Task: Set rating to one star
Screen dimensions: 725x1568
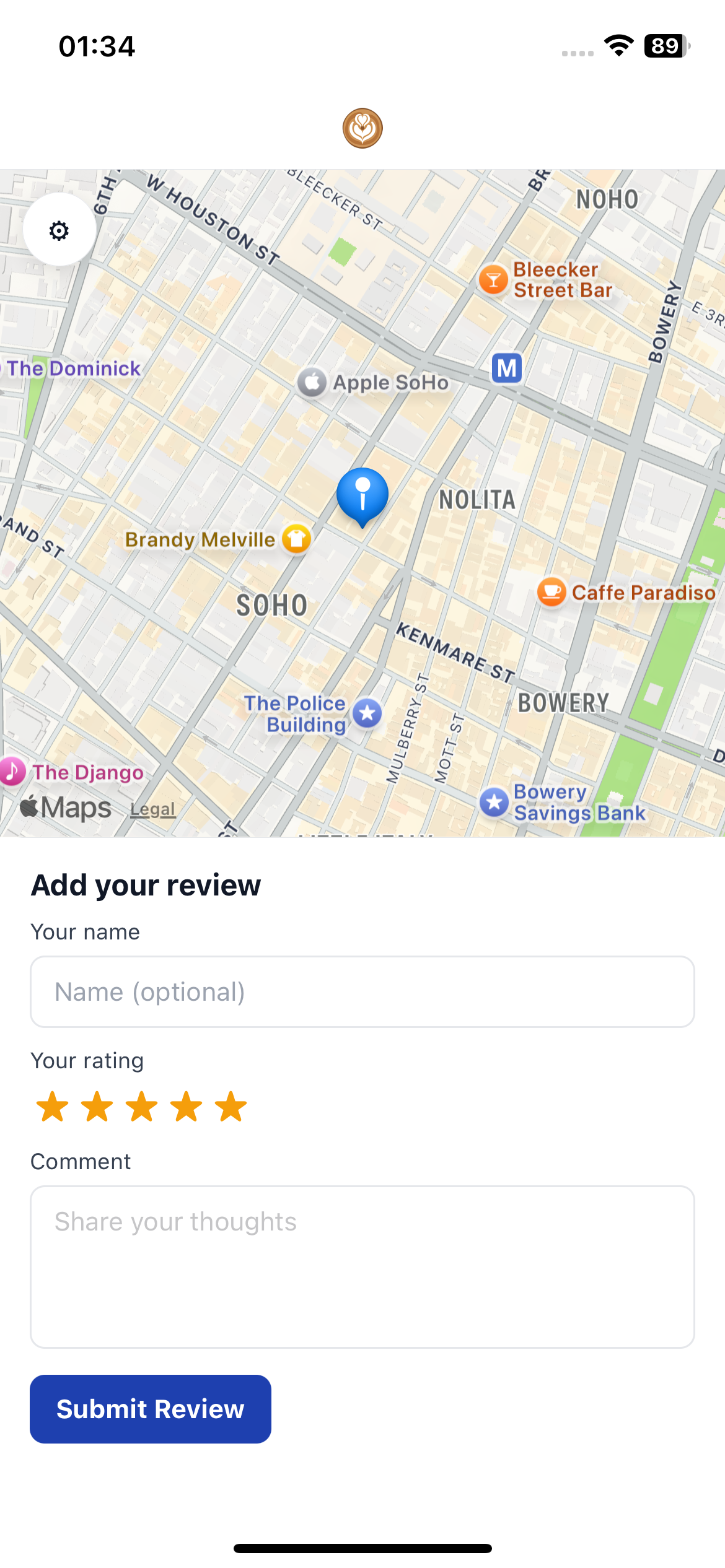Action: 53,1107
